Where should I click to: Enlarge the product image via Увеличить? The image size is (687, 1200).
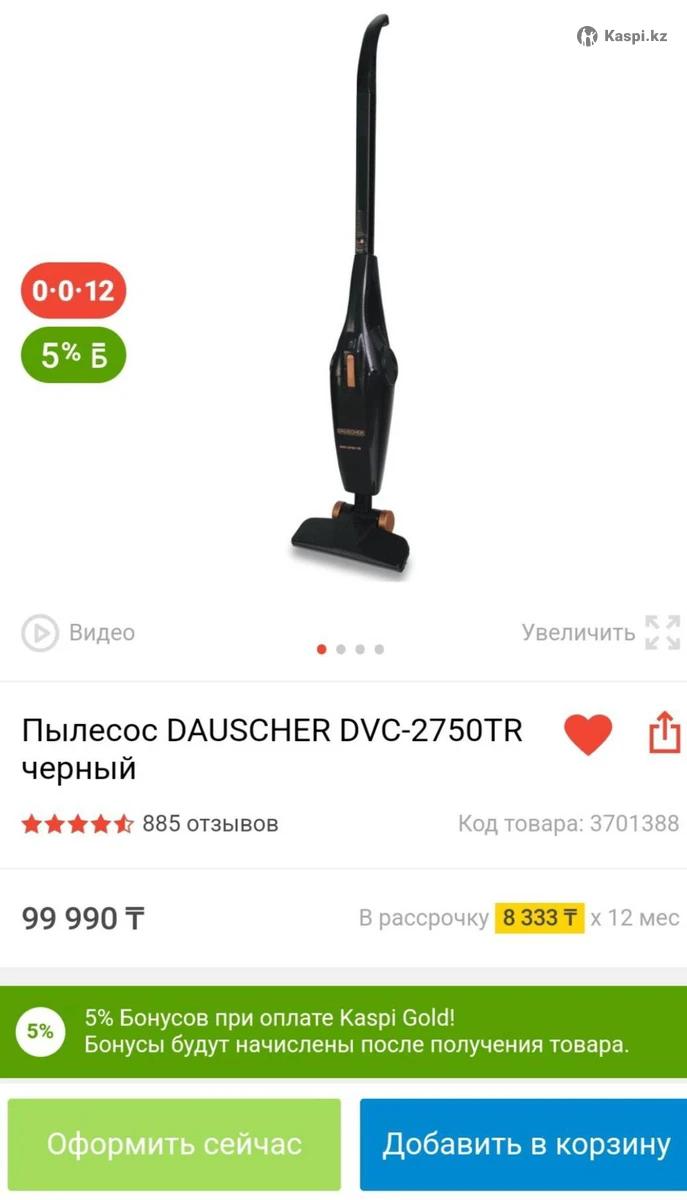[x=600, y=633]
